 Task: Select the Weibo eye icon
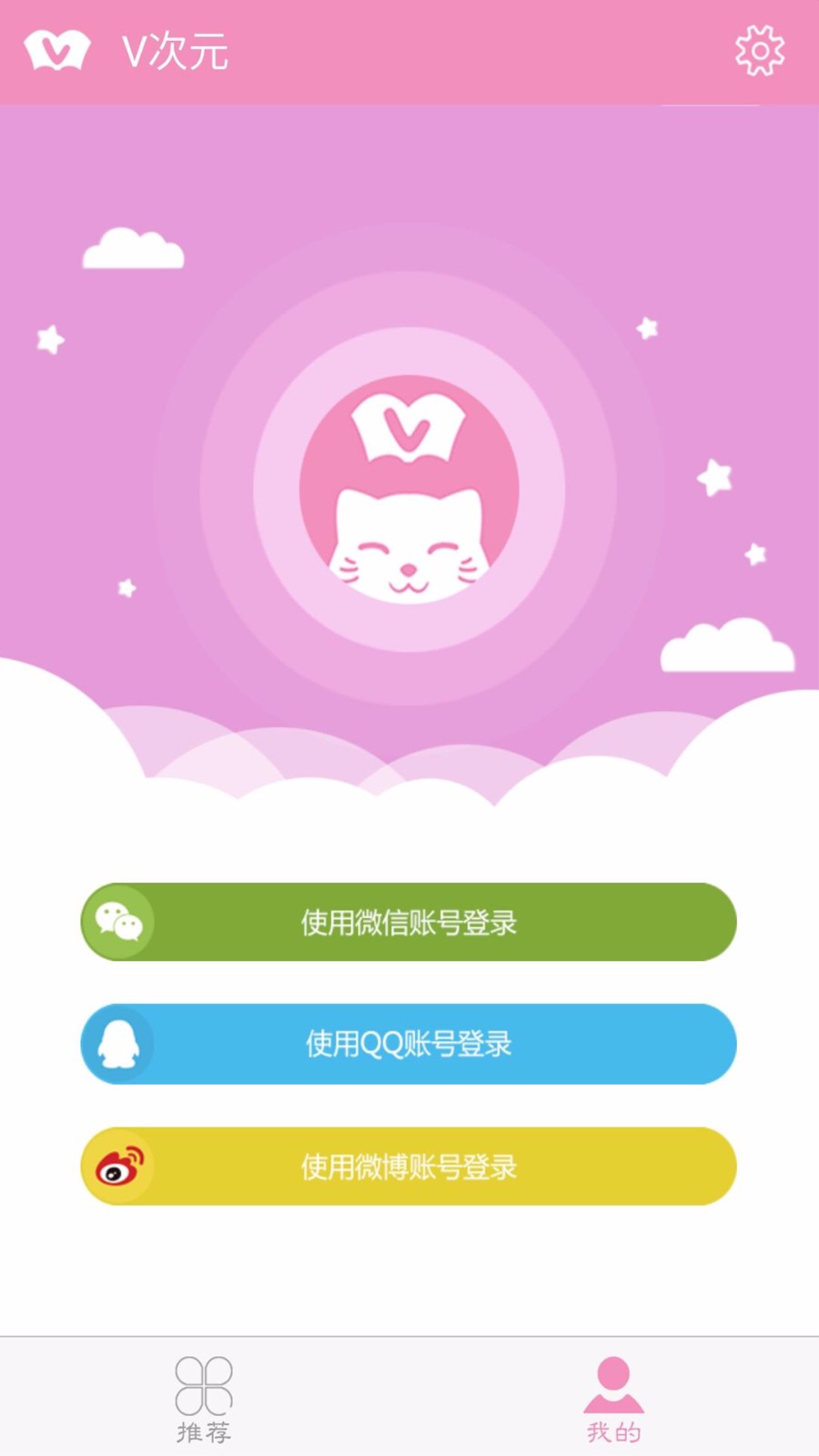tap(119, 1167)
